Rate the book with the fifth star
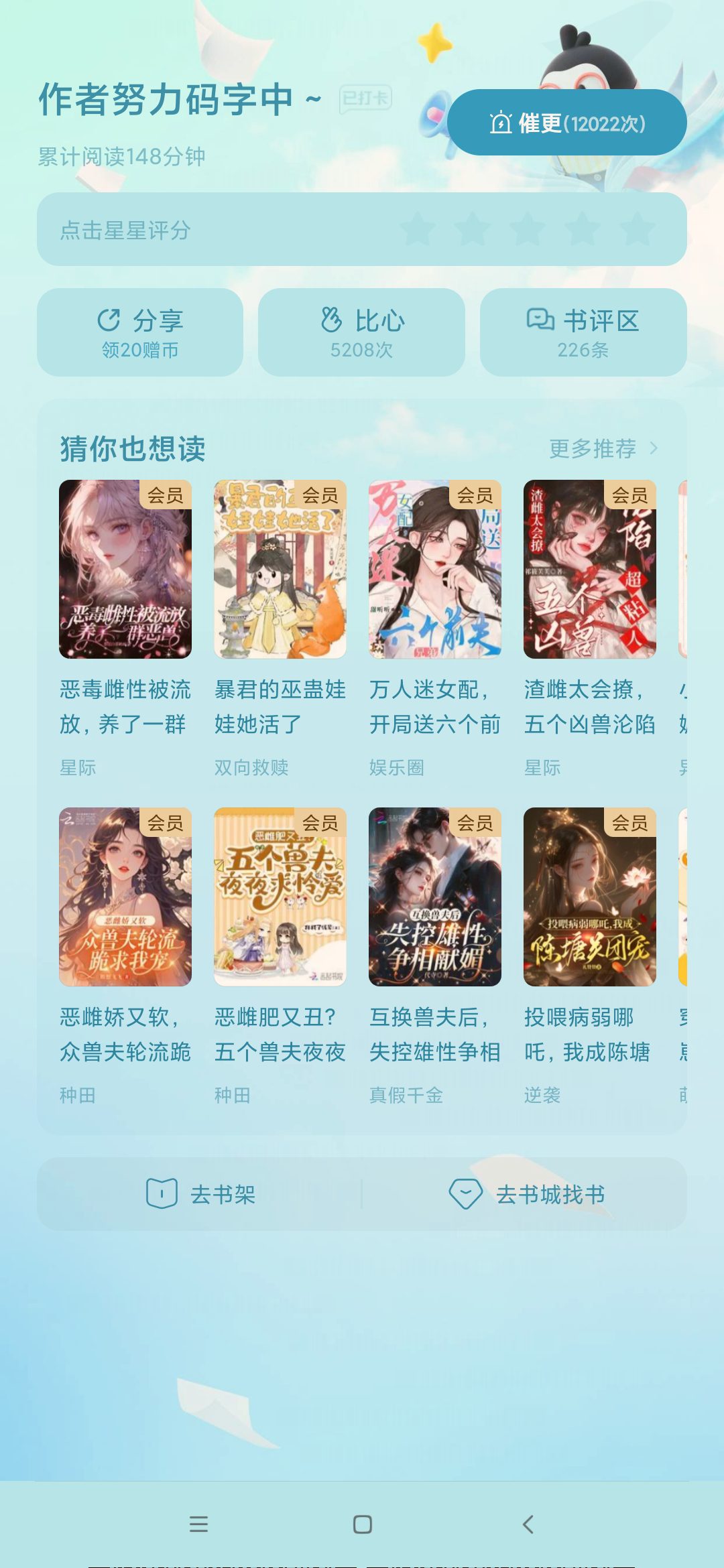The width and height of the screenshot is (724, 1568). 638,229
